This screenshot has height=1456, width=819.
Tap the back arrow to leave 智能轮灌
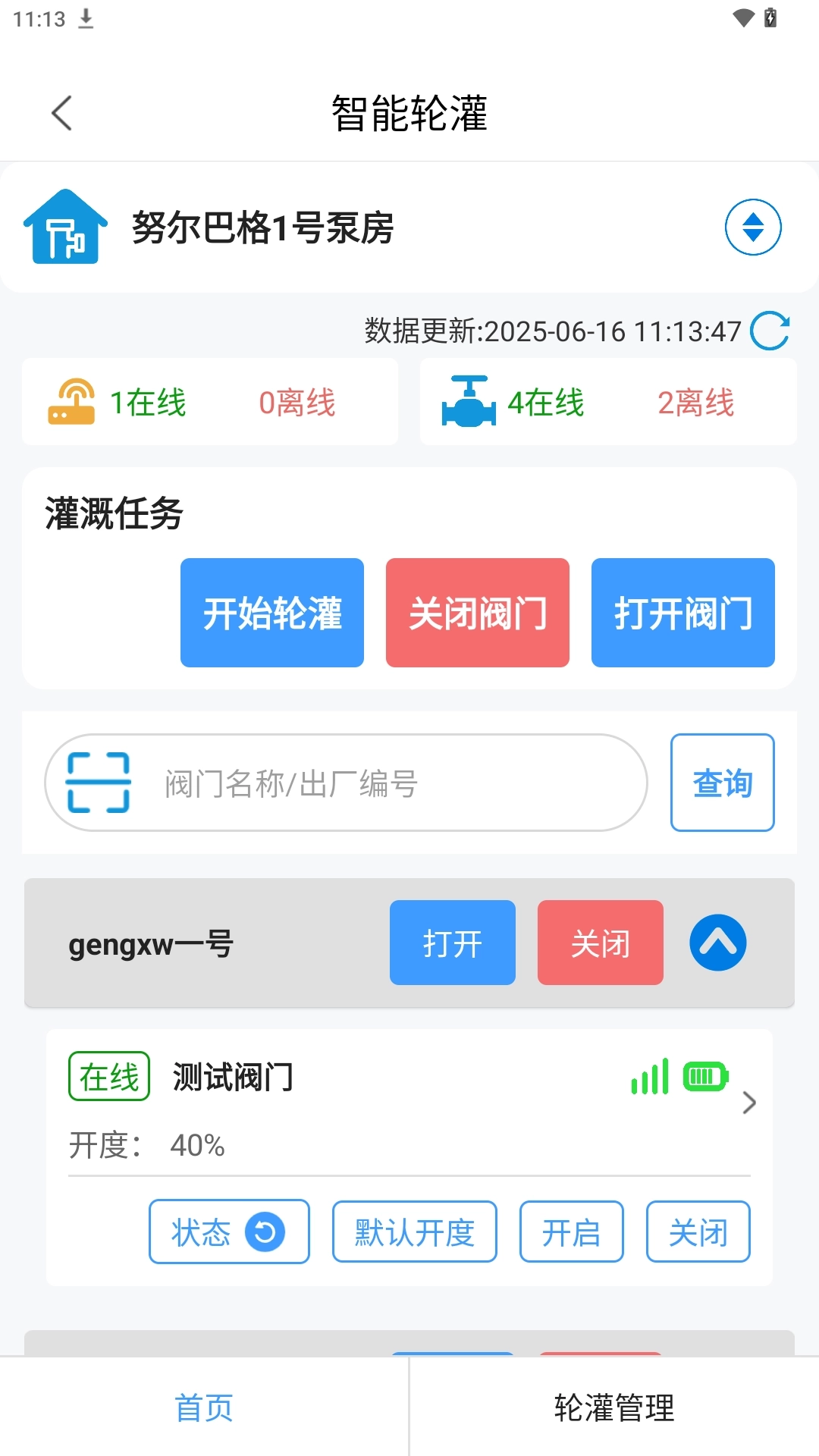[61, 114]
